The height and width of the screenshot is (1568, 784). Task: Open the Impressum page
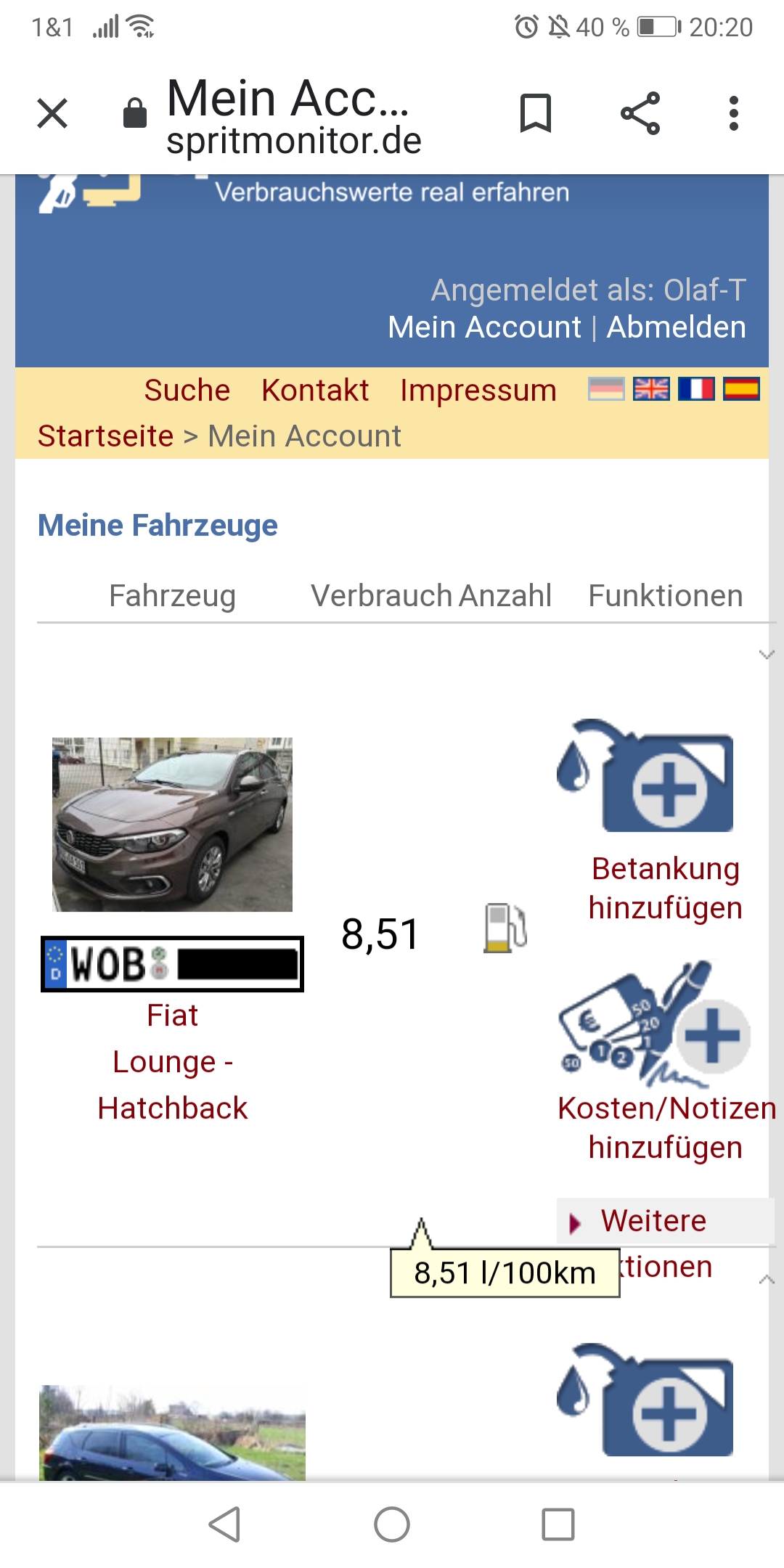coord(478,391)
